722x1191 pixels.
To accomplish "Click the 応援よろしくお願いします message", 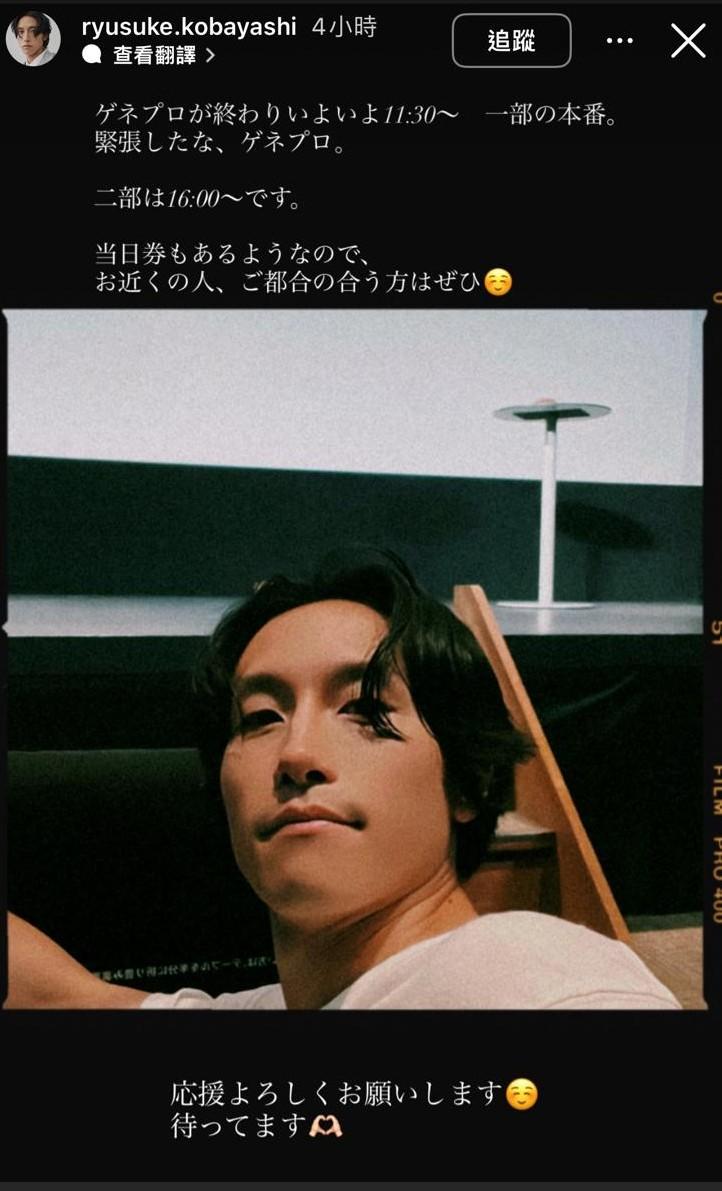I will [x=340, y=1094].
